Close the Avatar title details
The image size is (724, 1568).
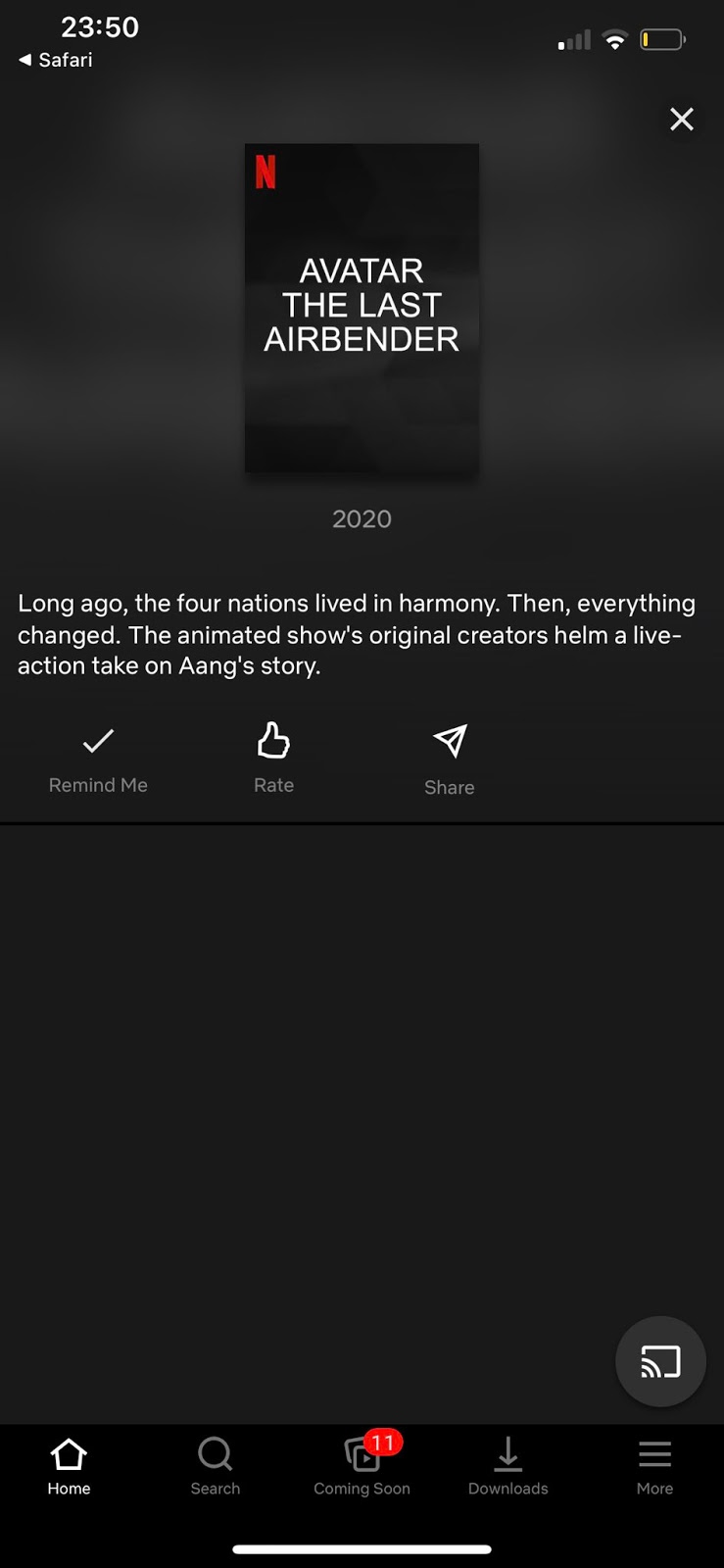coord(681,120)
